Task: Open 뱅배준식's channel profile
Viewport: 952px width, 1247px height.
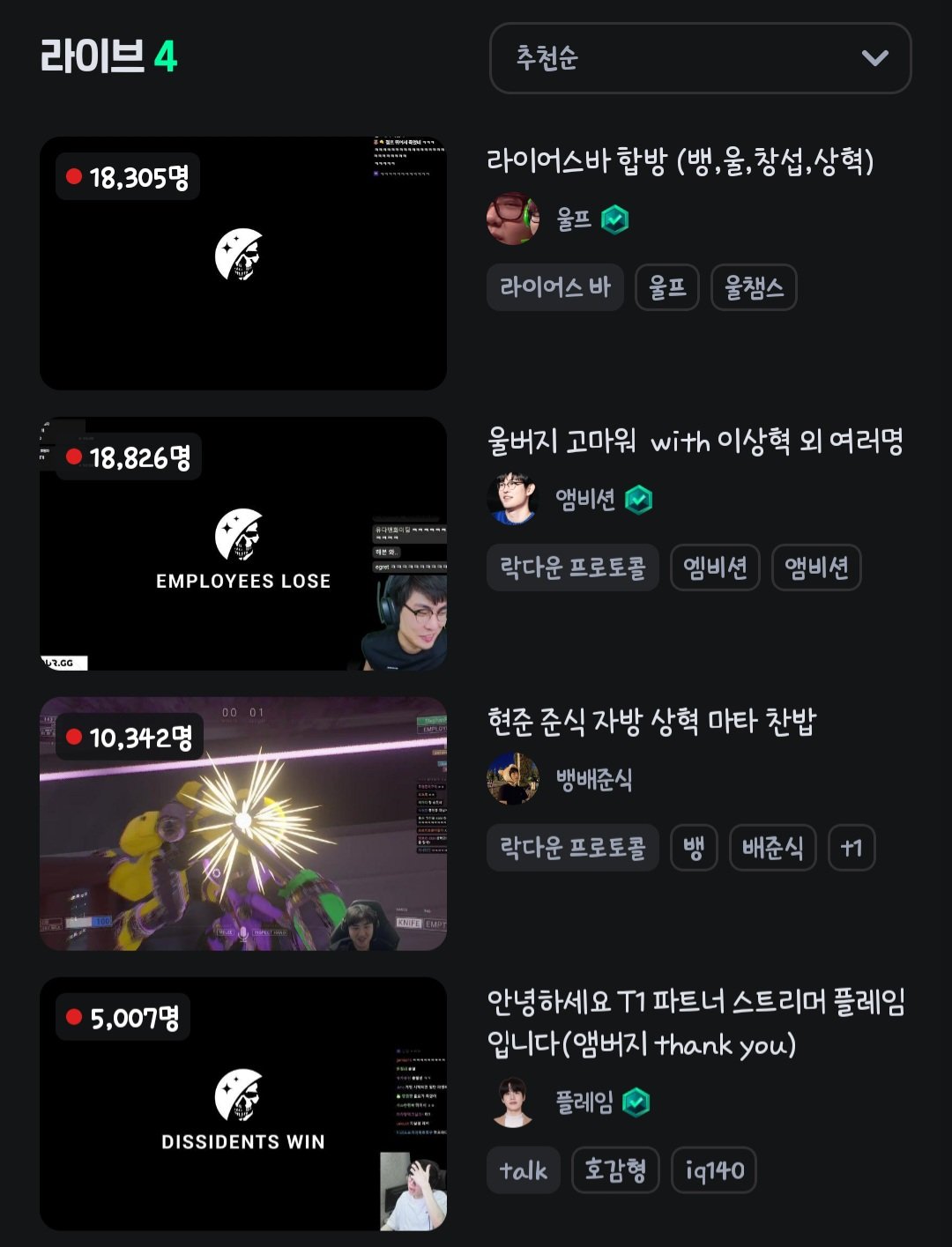Action: pos(592,779)
